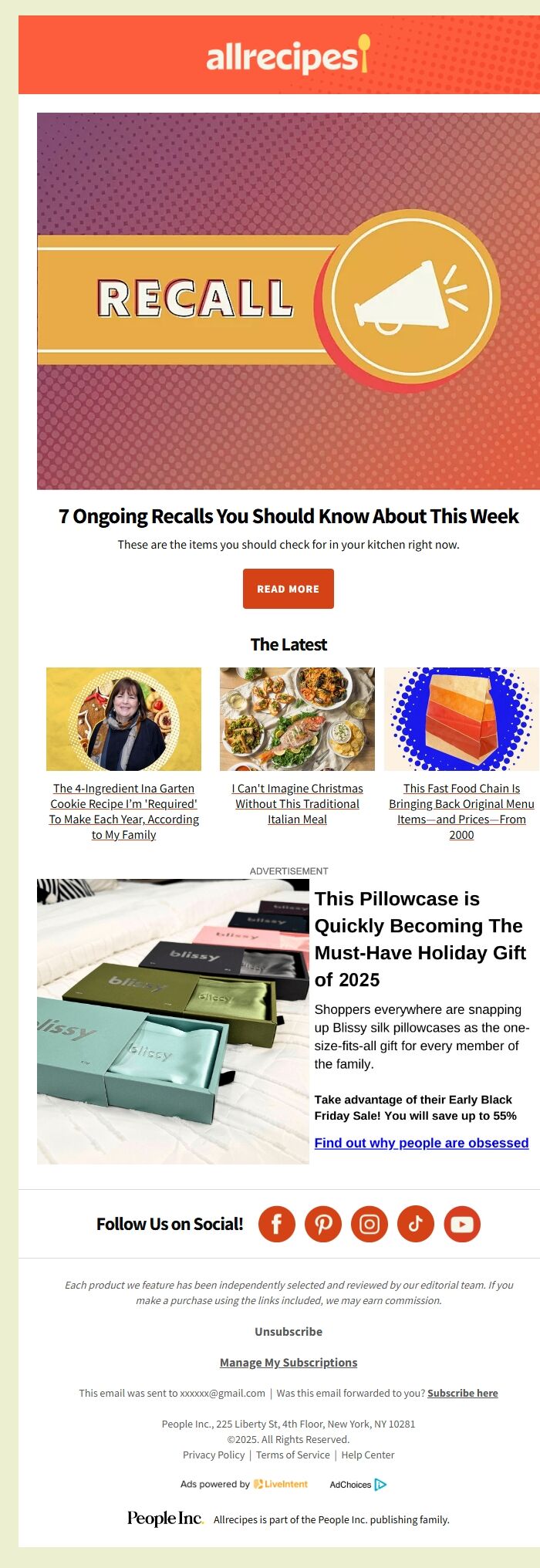Open the Allrecipes TikTok page
Image resolution: width=540 pixels, height=1568 pixels.
tap(416, 1224)
